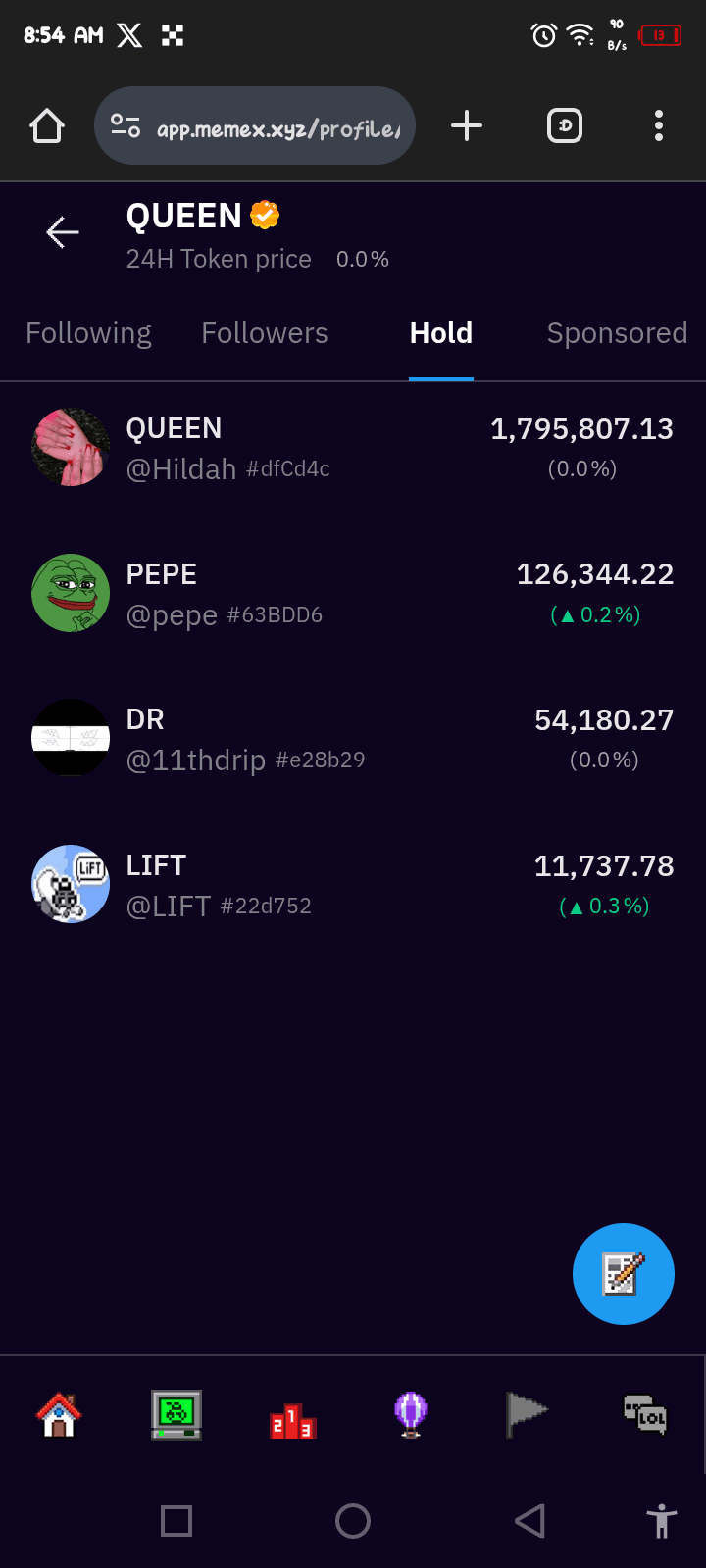Screen dimensions: 706x1568
Task: Open the PEPE @pepe holding row
Action: [x=353, y=593]
